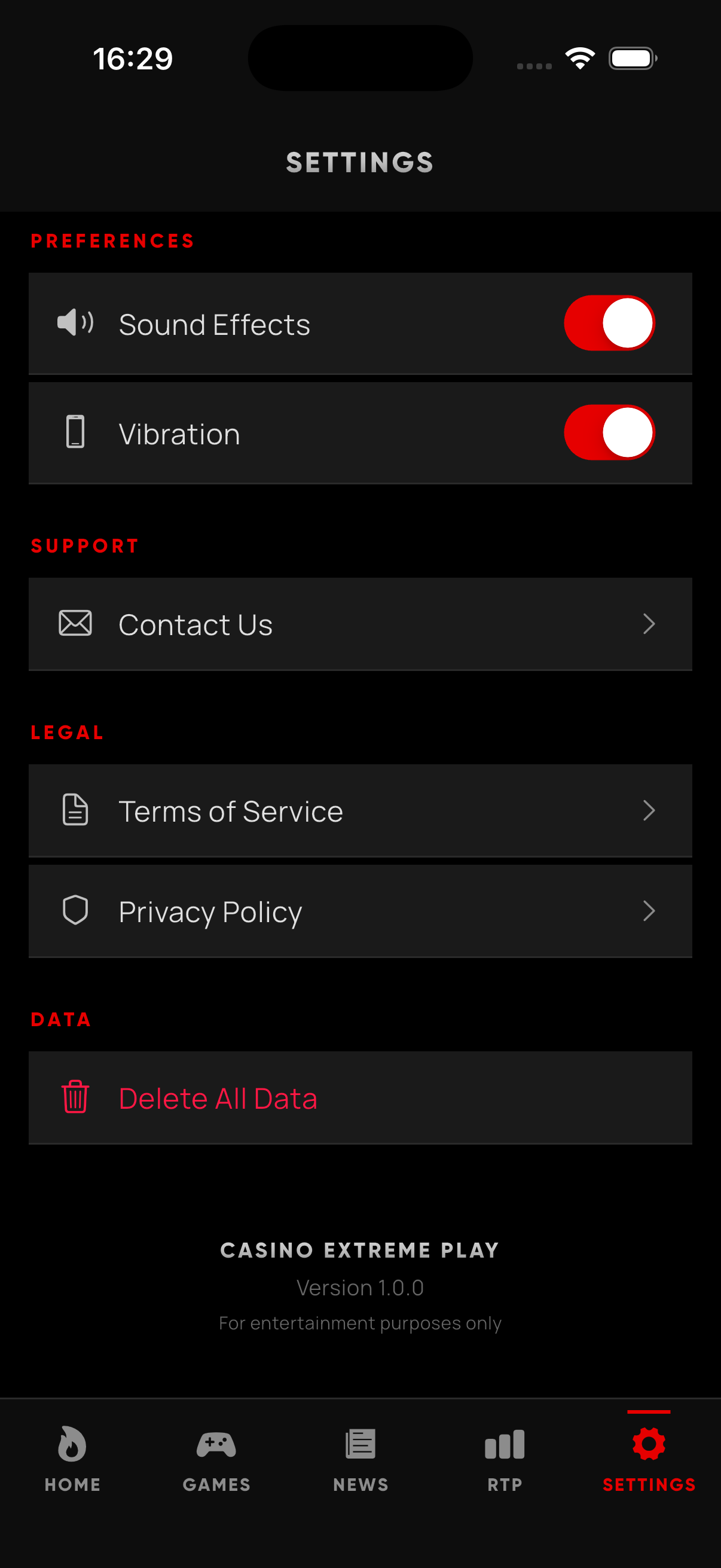Tap the Home flame icon

coord(72,1443)
